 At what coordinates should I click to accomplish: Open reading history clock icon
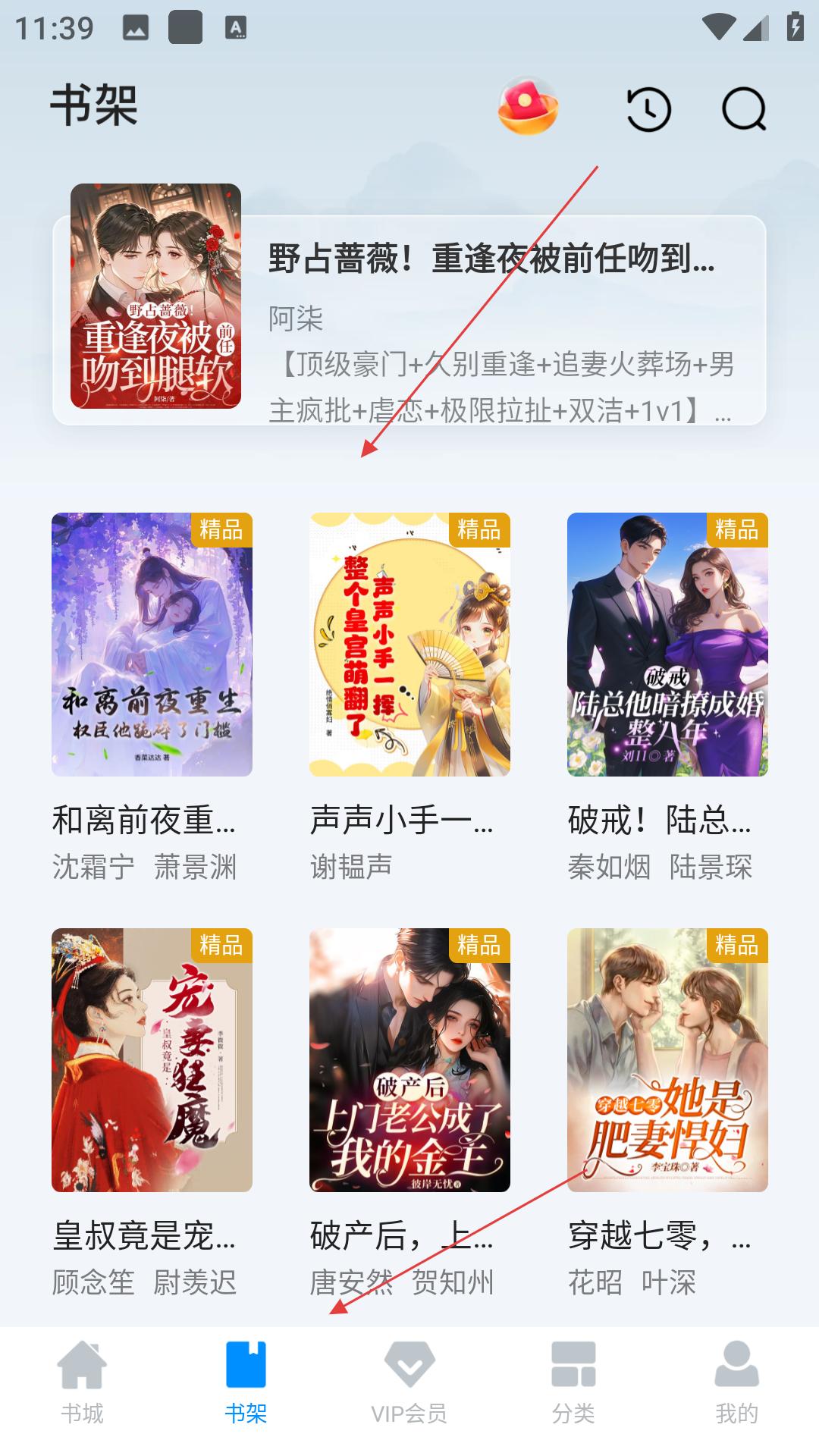pyautogui.click(x=648, y=109)
